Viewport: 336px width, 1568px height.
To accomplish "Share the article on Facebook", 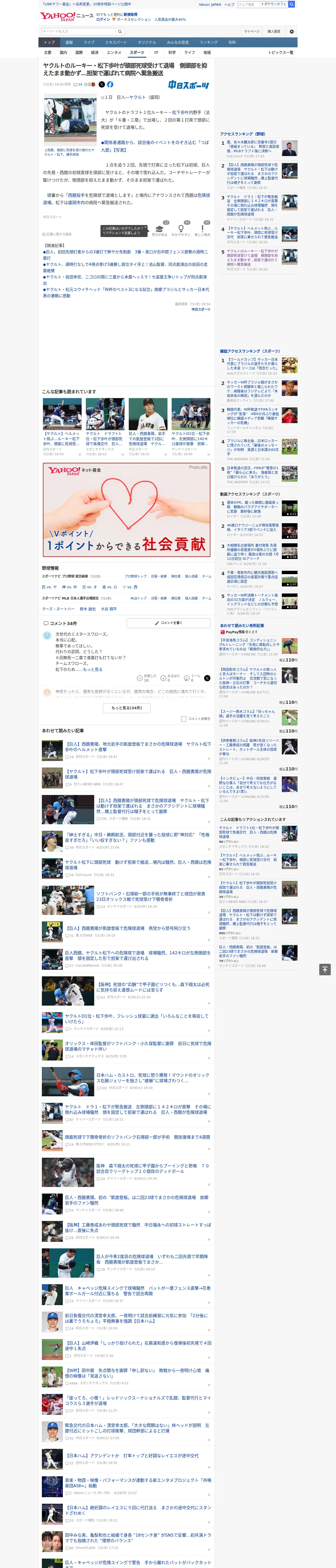I will click(110, 85).
